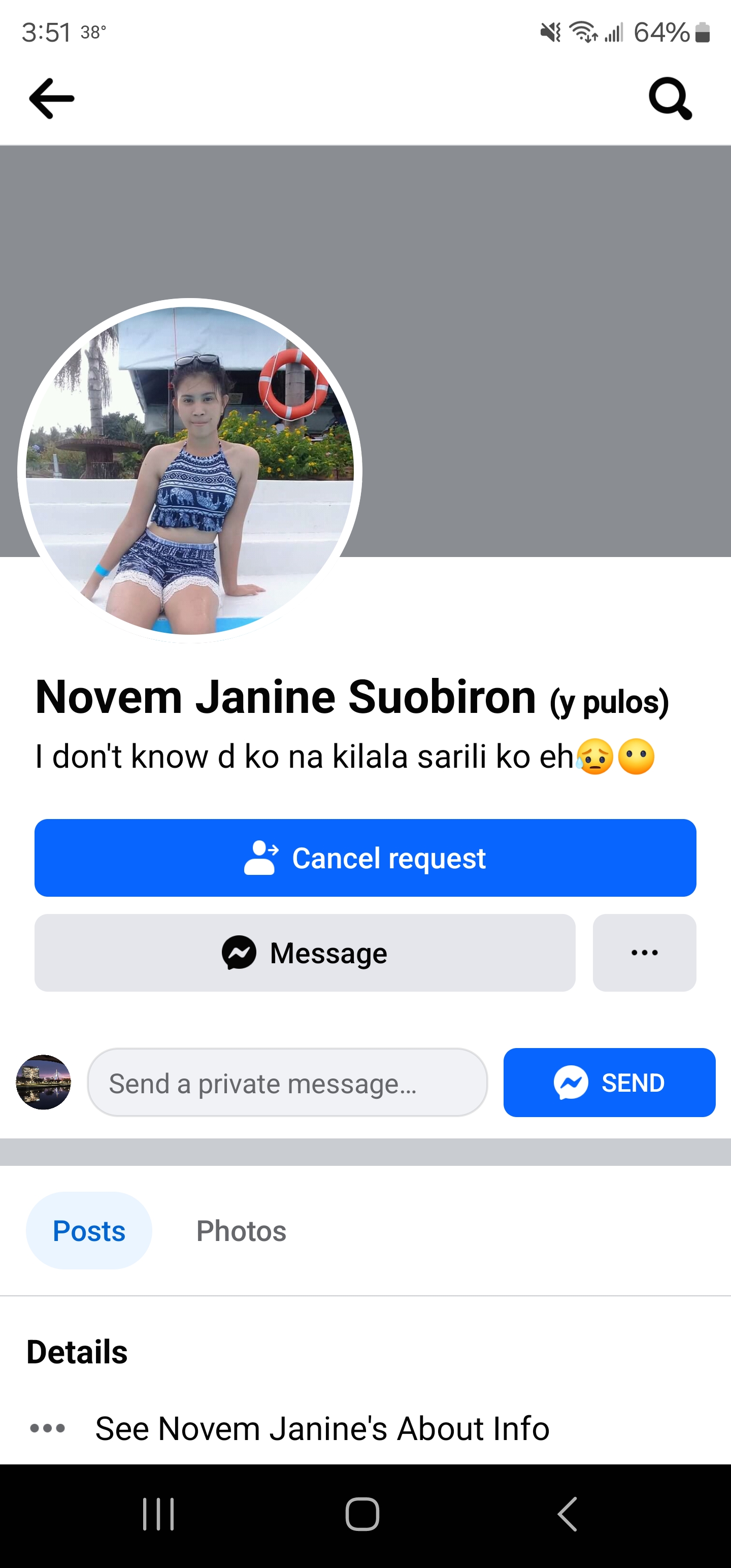Open the search magnifier icon
The height and width of the screenshot is (1568, 731).
tap(670, 98)
